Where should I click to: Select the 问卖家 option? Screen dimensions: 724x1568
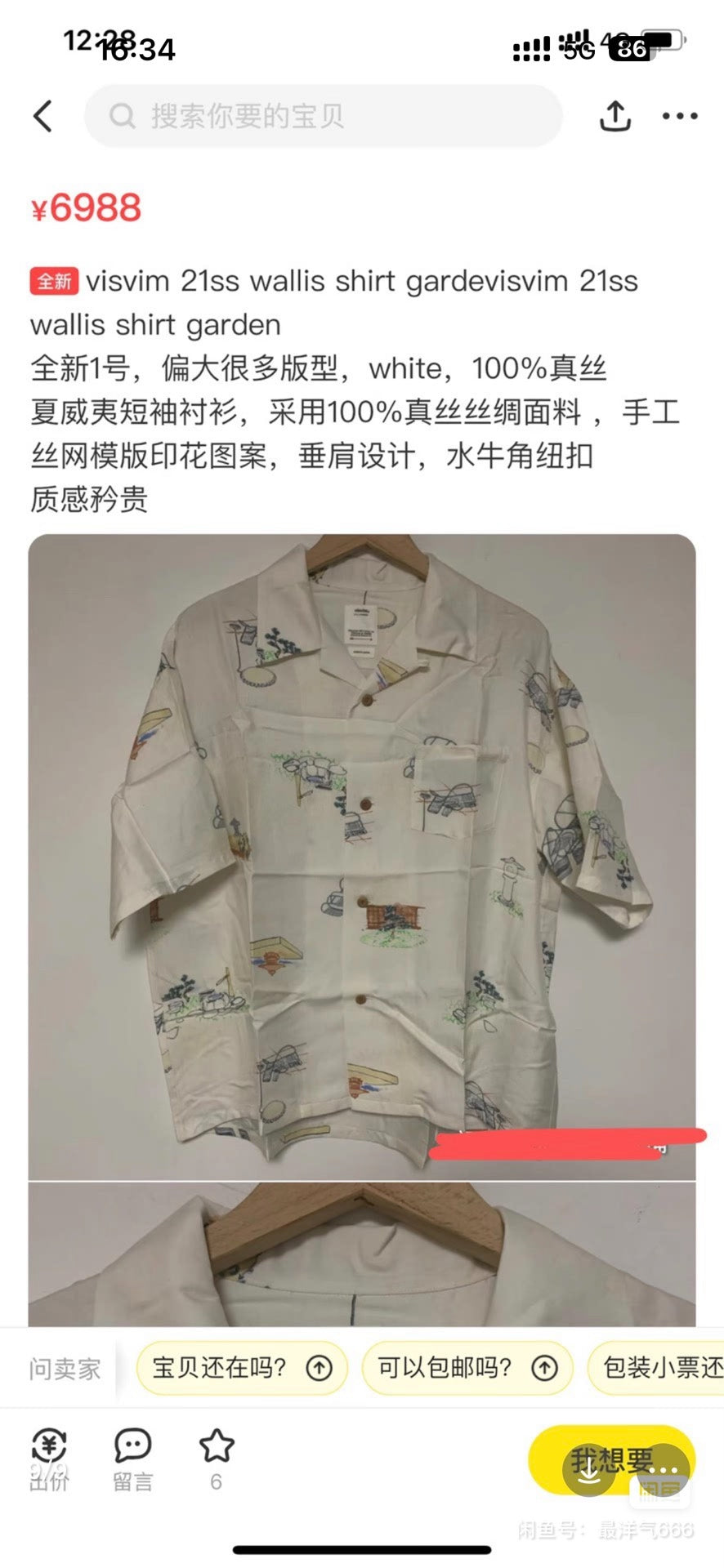(x=63, y=1368)
